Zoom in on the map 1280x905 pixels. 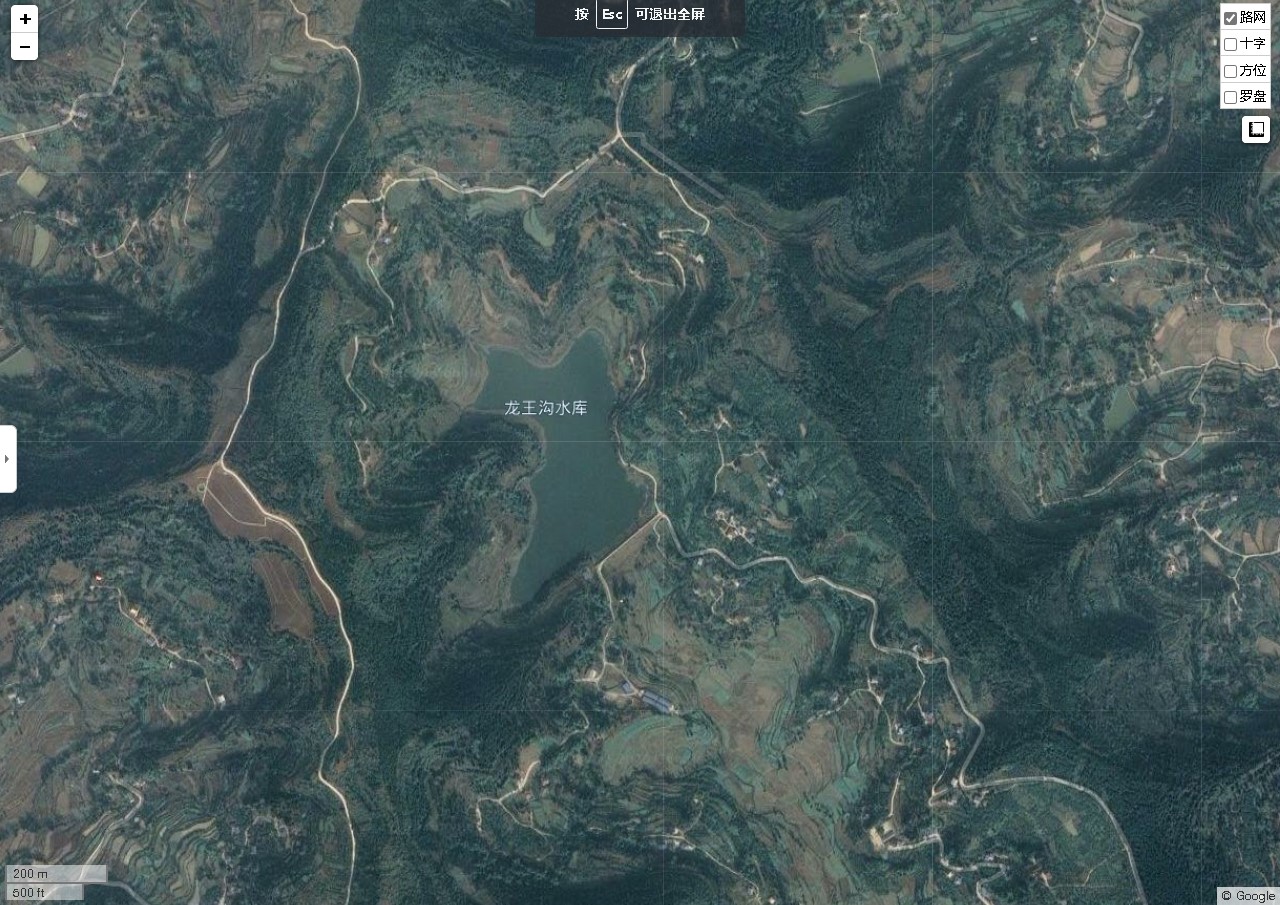click(x=25, y=19)
